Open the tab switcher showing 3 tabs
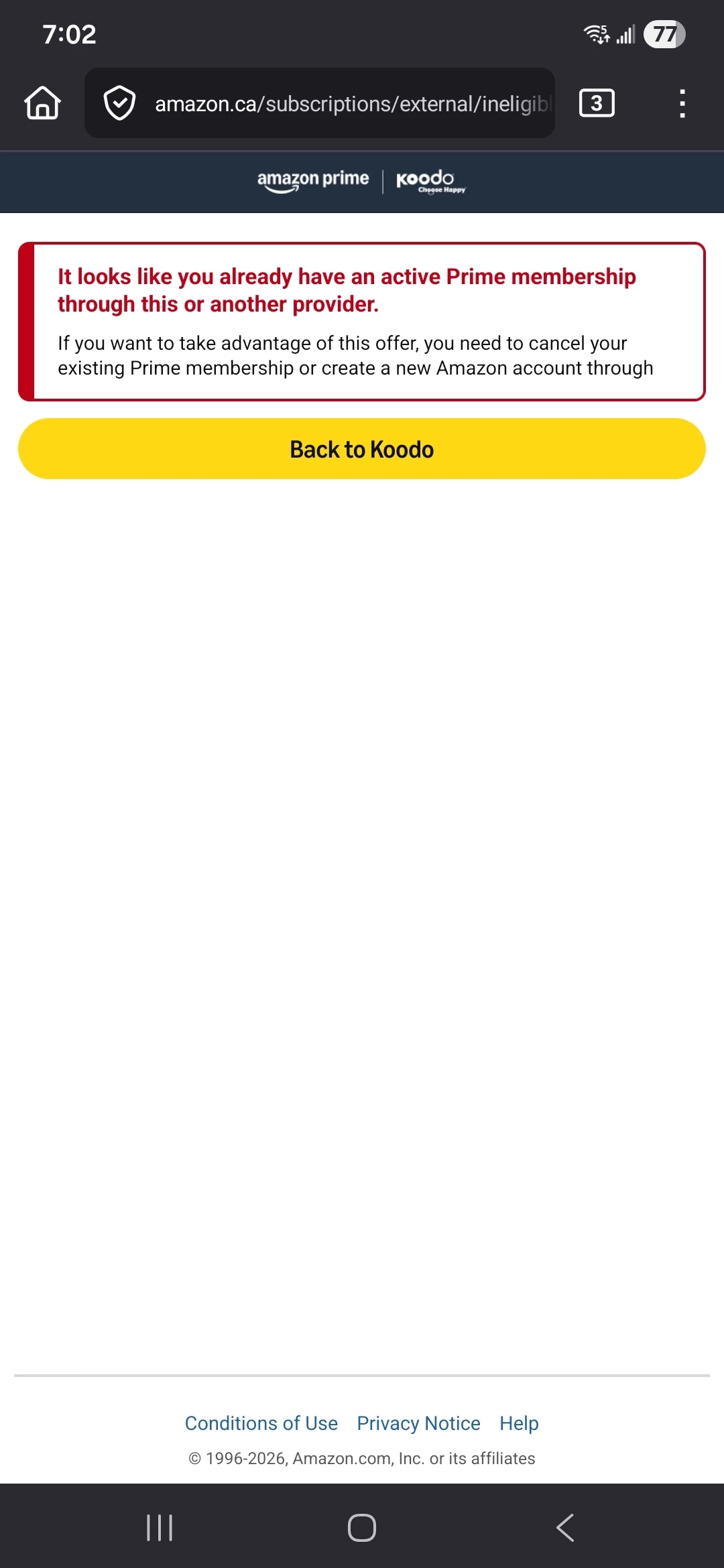 pyautogui.click(x=596, y=103)
